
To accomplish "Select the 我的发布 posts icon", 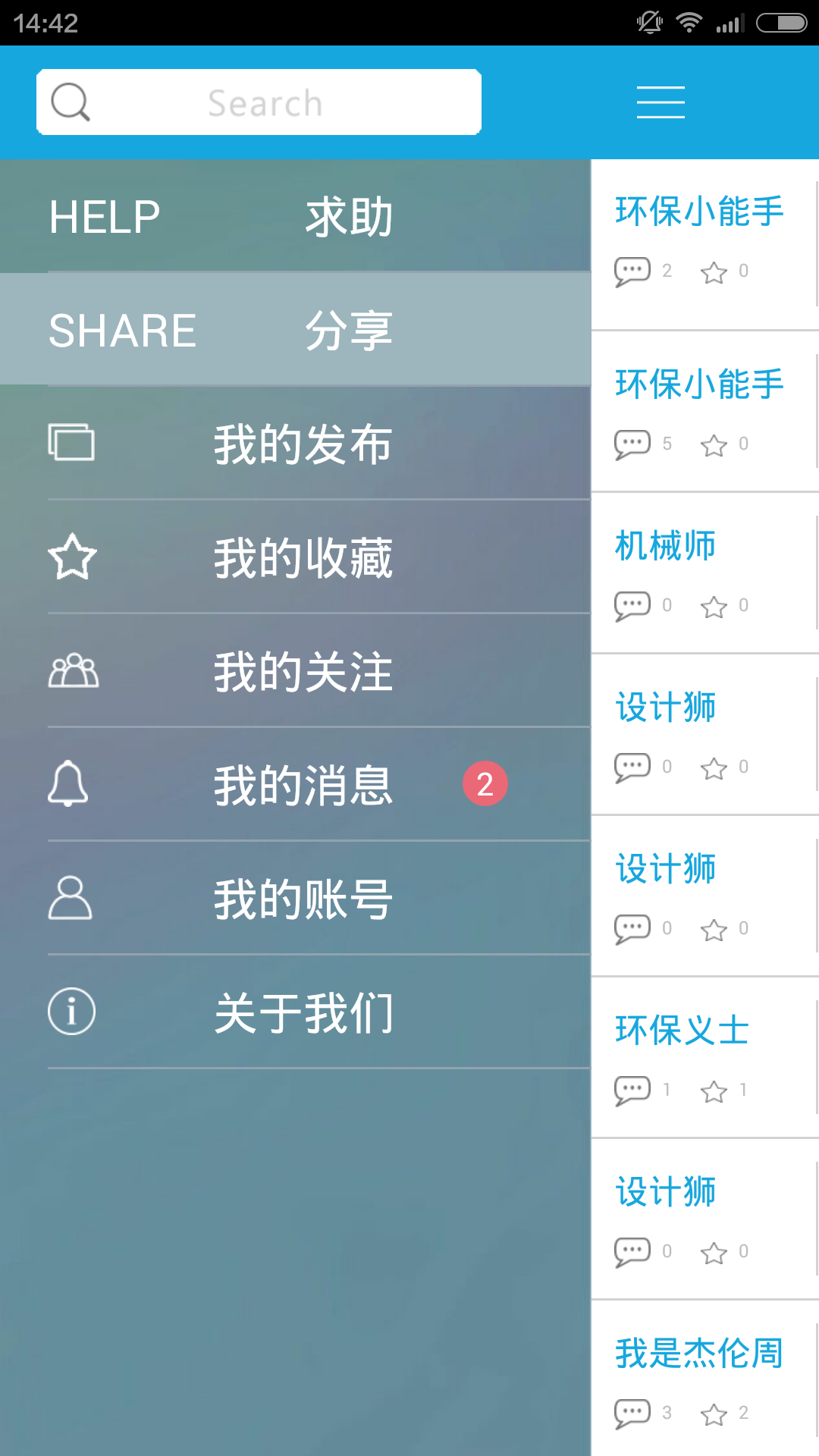I will 72,444.
